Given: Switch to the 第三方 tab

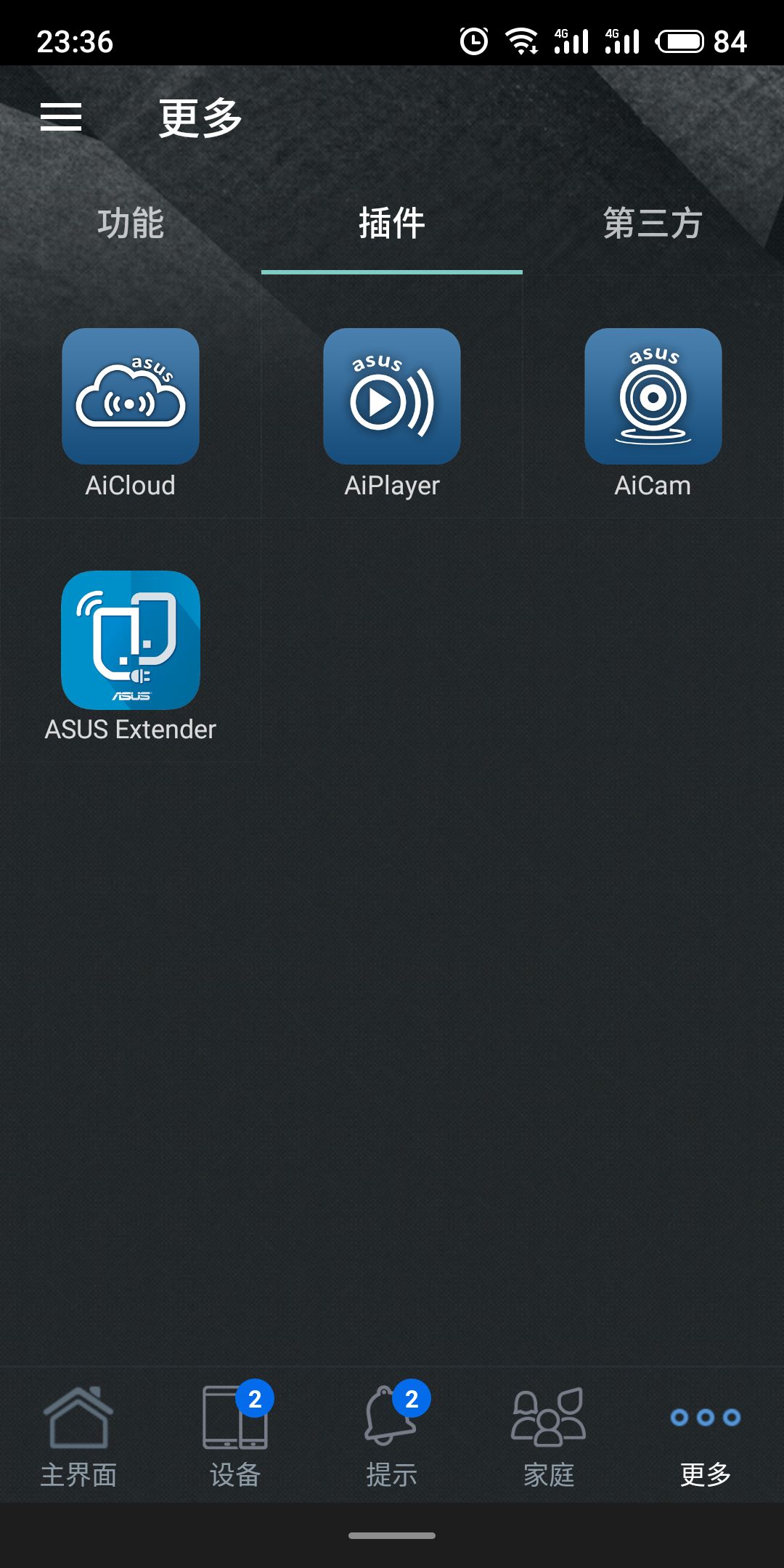Looking at the screenshot, I should pos(653,223).
